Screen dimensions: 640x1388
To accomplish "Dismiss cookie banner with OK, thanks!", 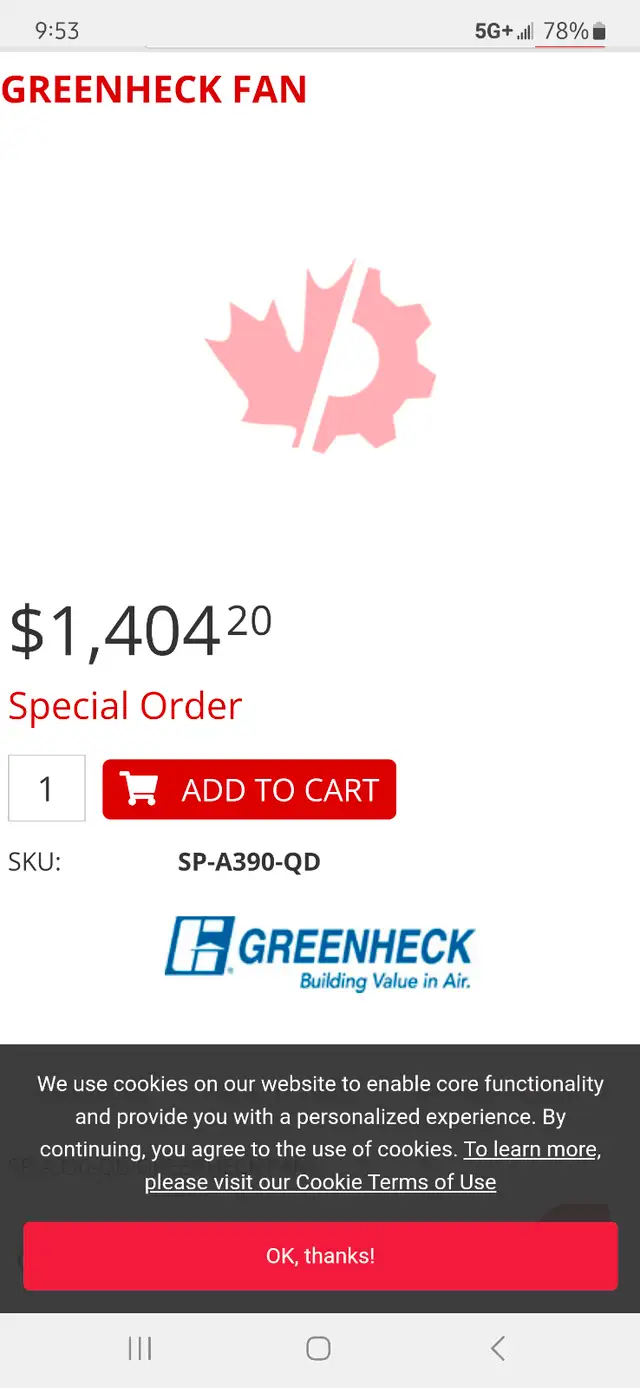I will [x=320, y=1256].
